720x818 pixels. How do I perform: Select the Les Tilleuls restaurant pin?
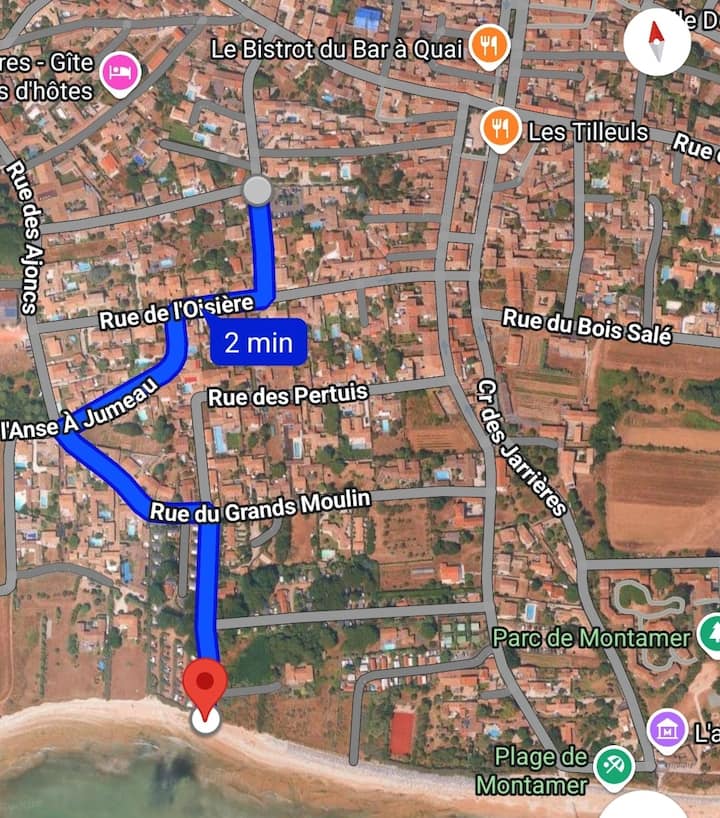500,129
